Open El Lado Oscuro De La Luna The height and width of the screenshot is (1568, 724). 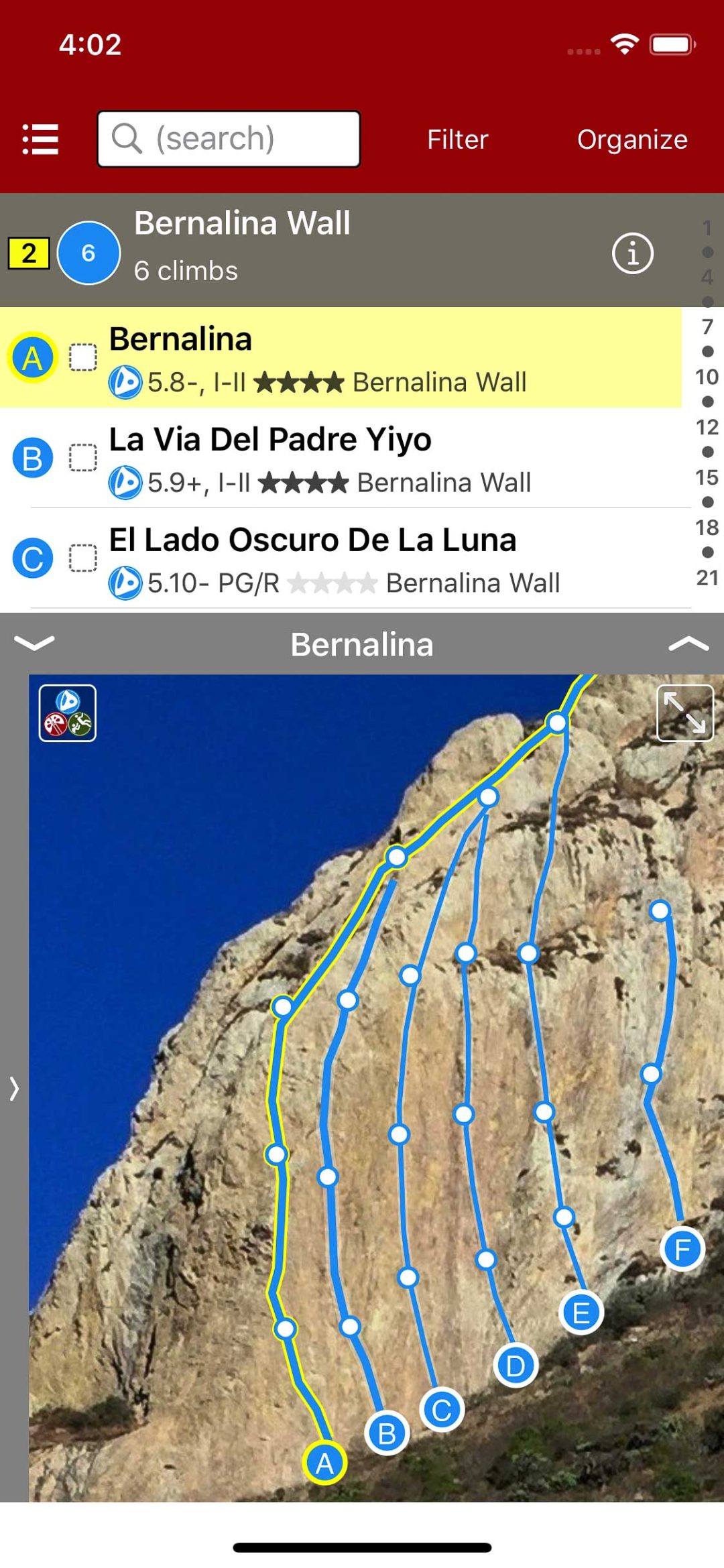coord(375,559)
